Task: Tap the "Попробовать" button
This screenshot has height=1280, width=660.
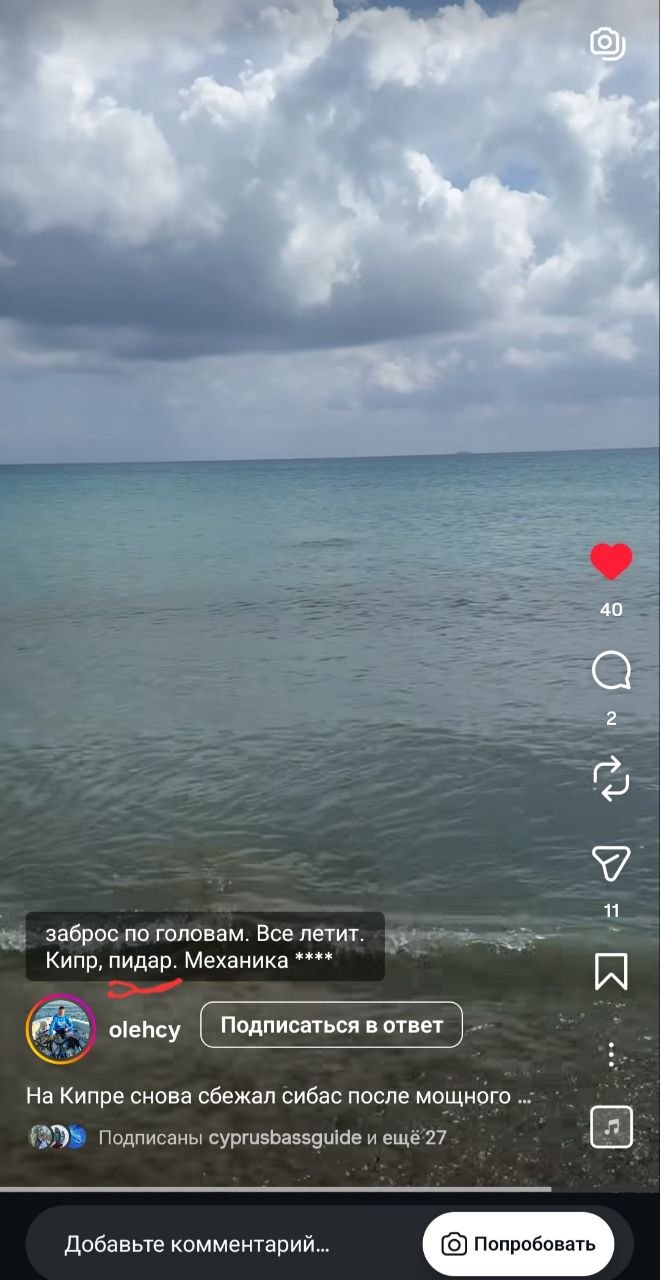Action: click(518, 1245)
